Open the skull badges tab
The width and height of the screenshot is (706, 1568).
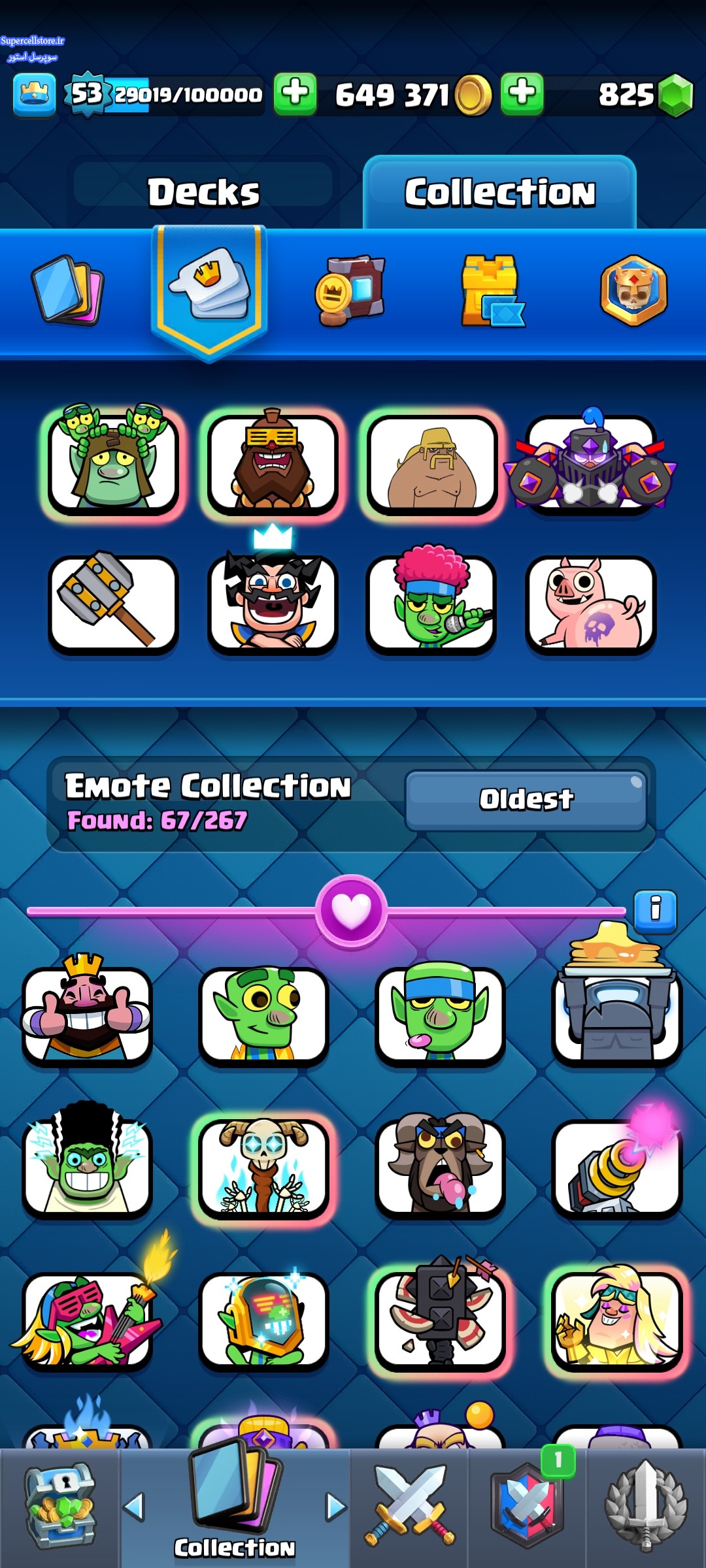click(633, 291)
